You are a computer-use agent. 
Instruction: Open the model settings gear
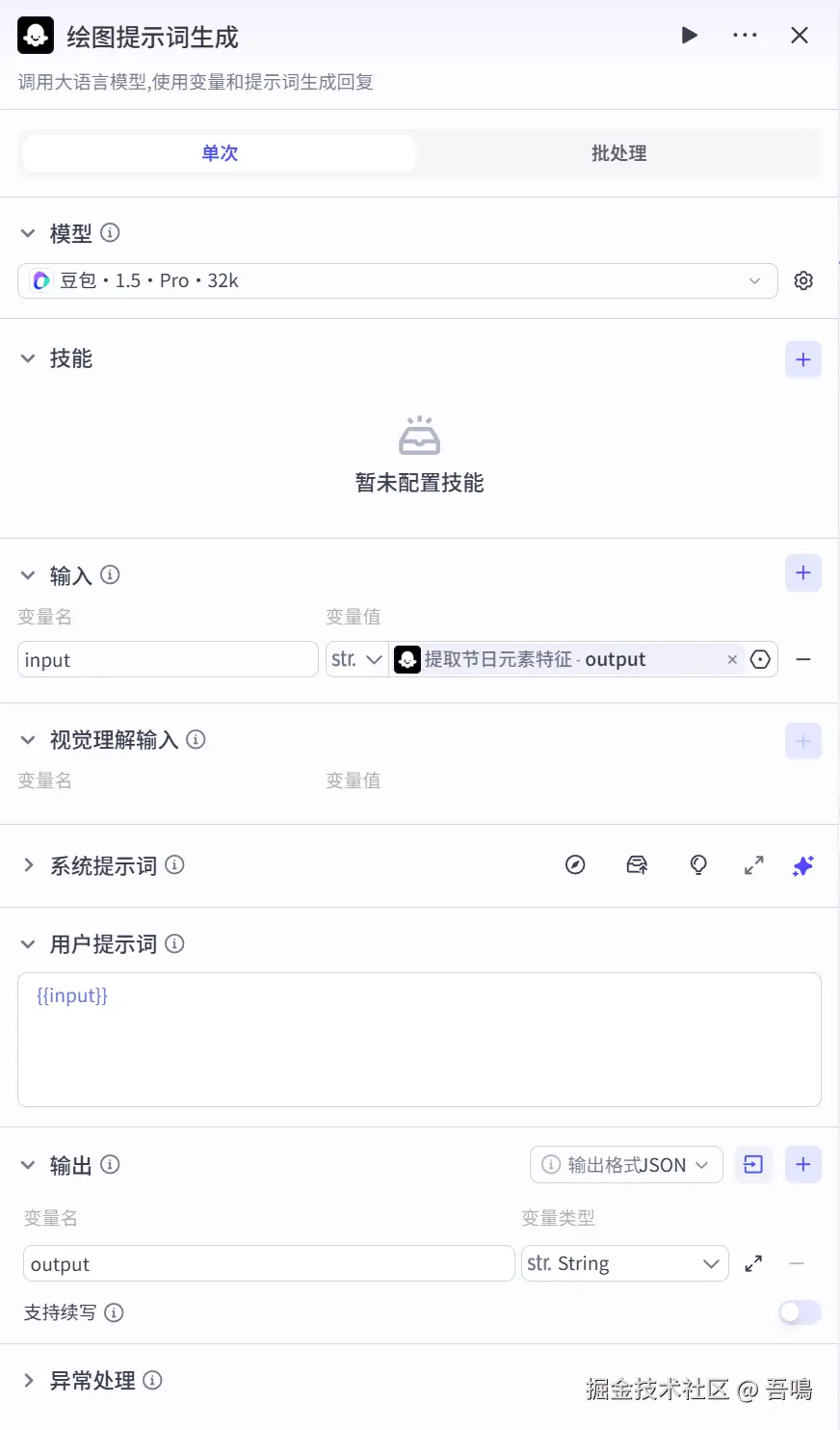(803, 280)
